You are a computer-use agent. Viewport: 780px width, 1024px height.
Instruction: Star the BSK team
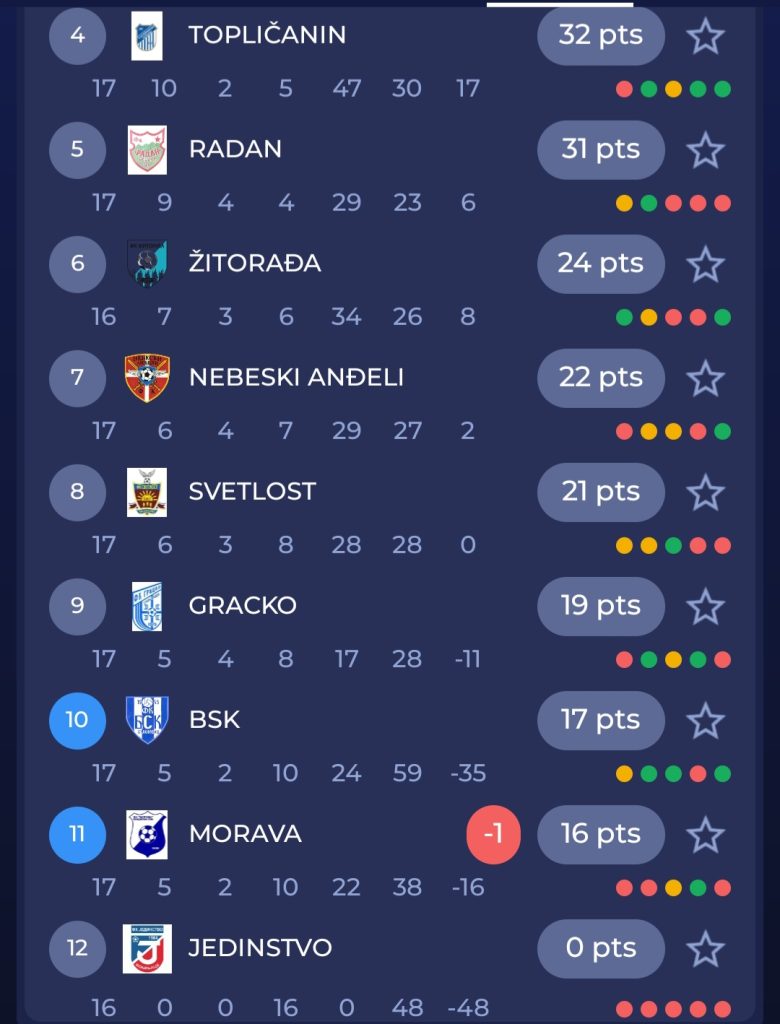pos(705,720)
